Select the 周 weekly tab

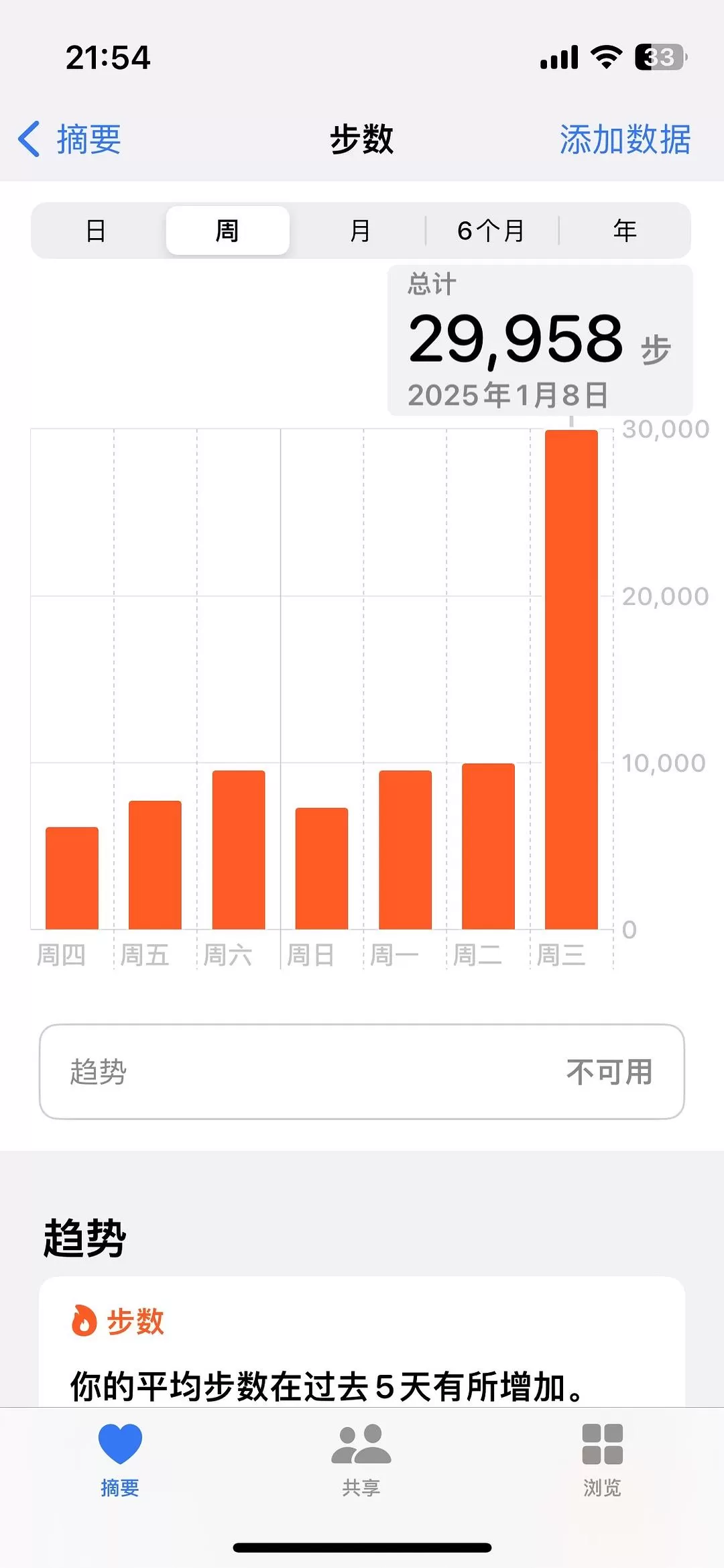coord(227,230)
